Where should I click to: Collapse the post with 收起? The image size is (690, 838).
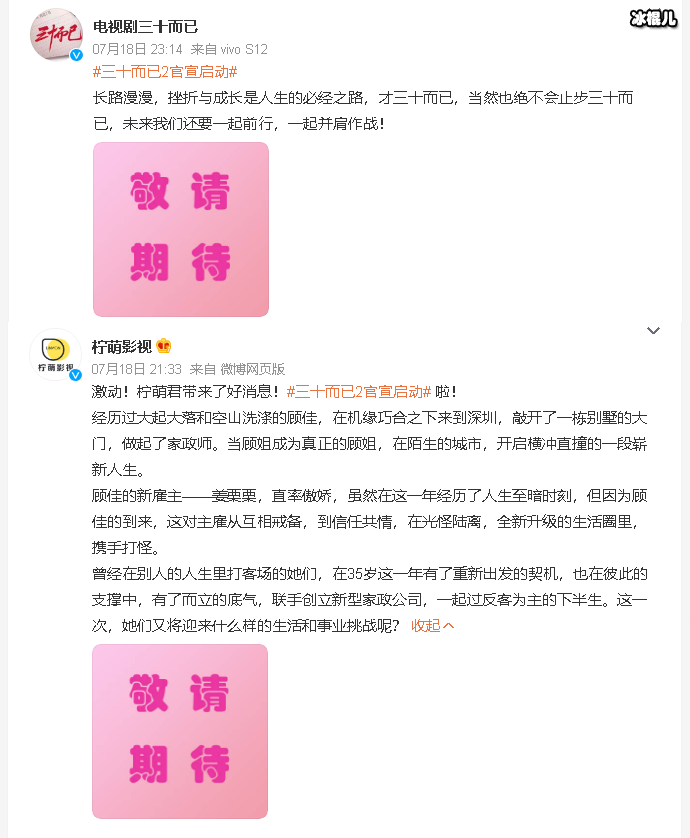click(x=433, y=625)
